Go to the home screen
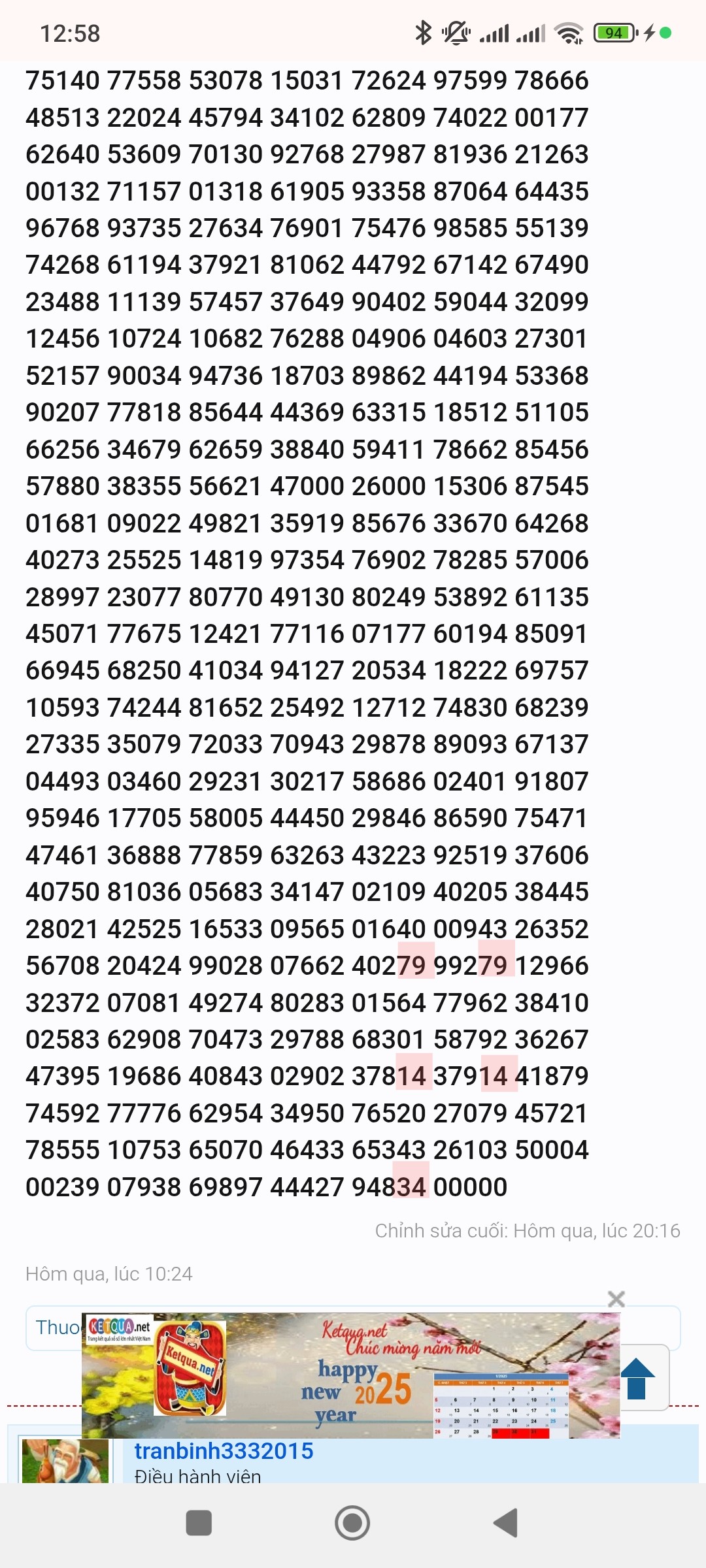The image size is (706, 1568). 352,1523
